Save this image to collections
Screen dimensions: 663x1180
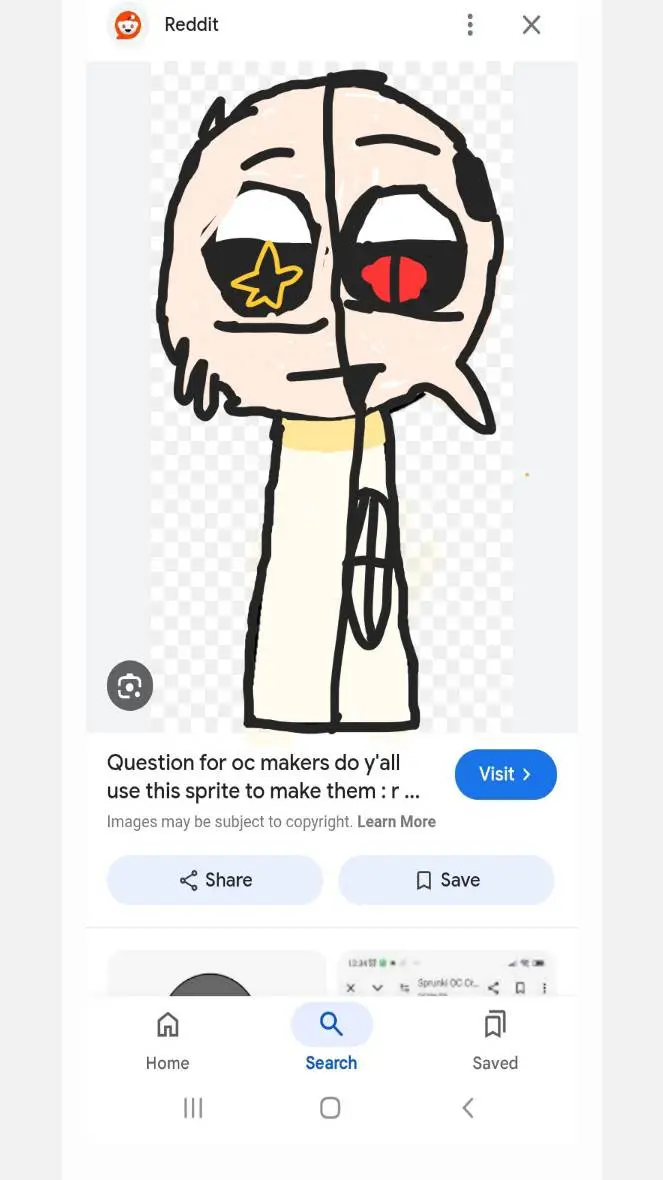click(x=446, y=880)
